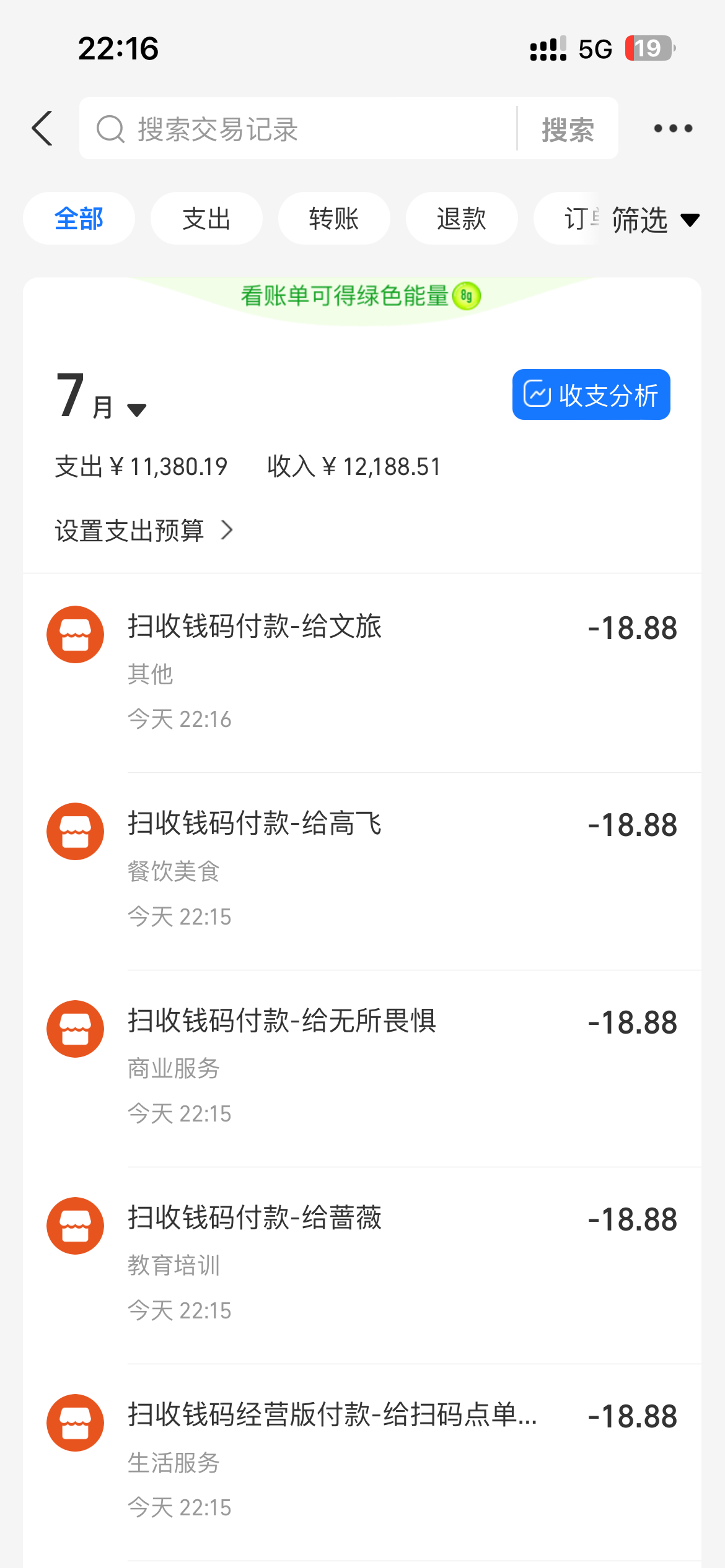The height and width of the screenshot is (1568, 725).
Task: Select the 全部 filter tab
Action: (79, 219)
